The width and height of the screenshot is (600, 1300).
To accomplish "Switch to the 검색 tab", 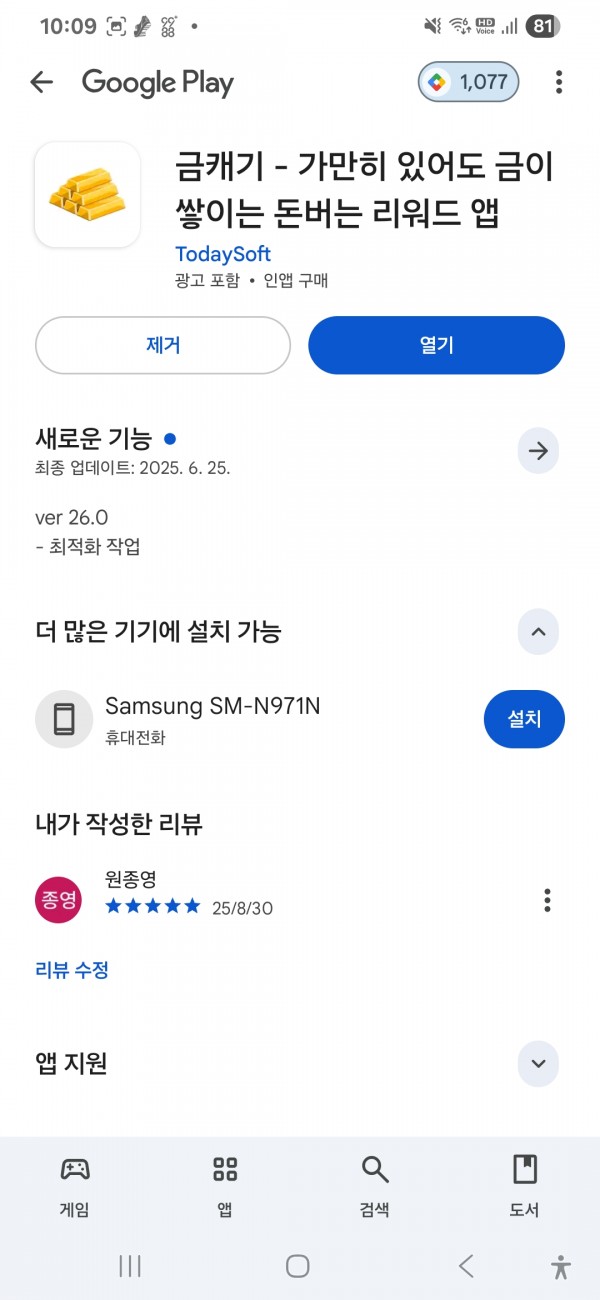I will (375, 1186).
